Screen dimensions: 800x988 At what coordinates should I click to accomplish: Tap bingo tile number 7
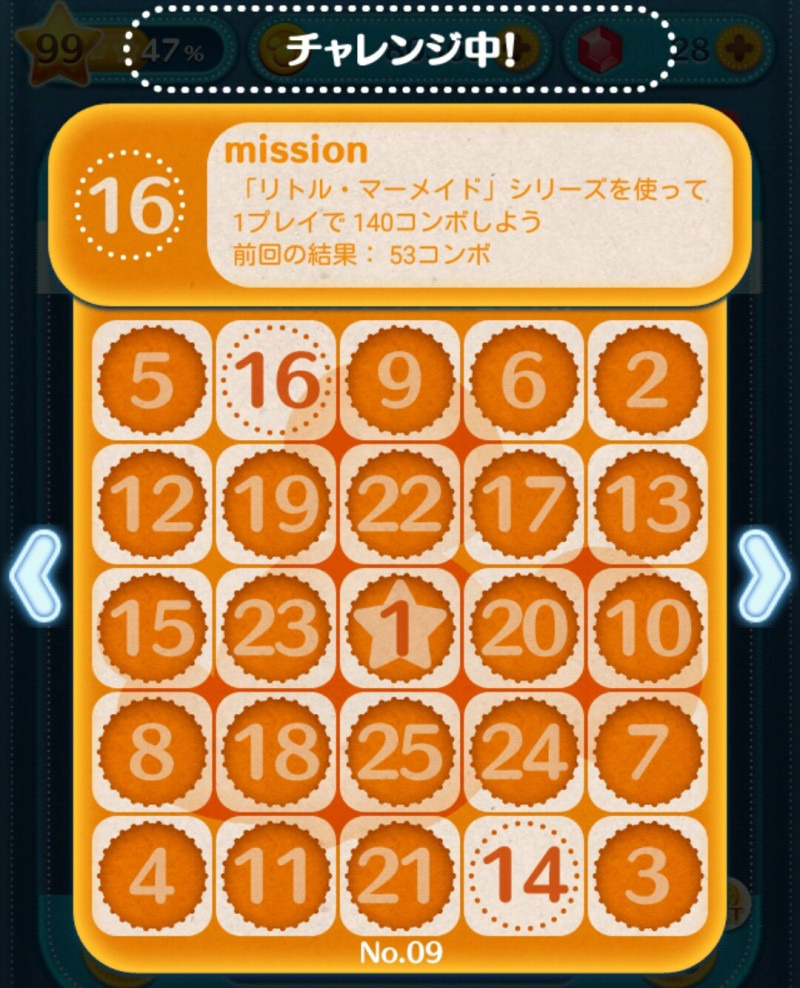pos(648,752)
